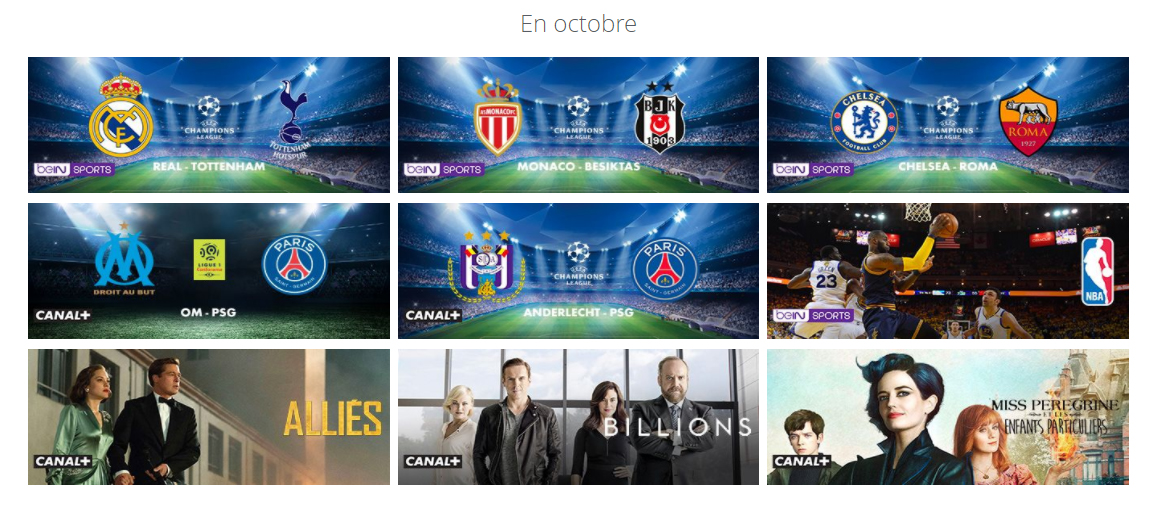Open the NBA basketball tile
The image size is (1160, 506).
click(948, 271)
